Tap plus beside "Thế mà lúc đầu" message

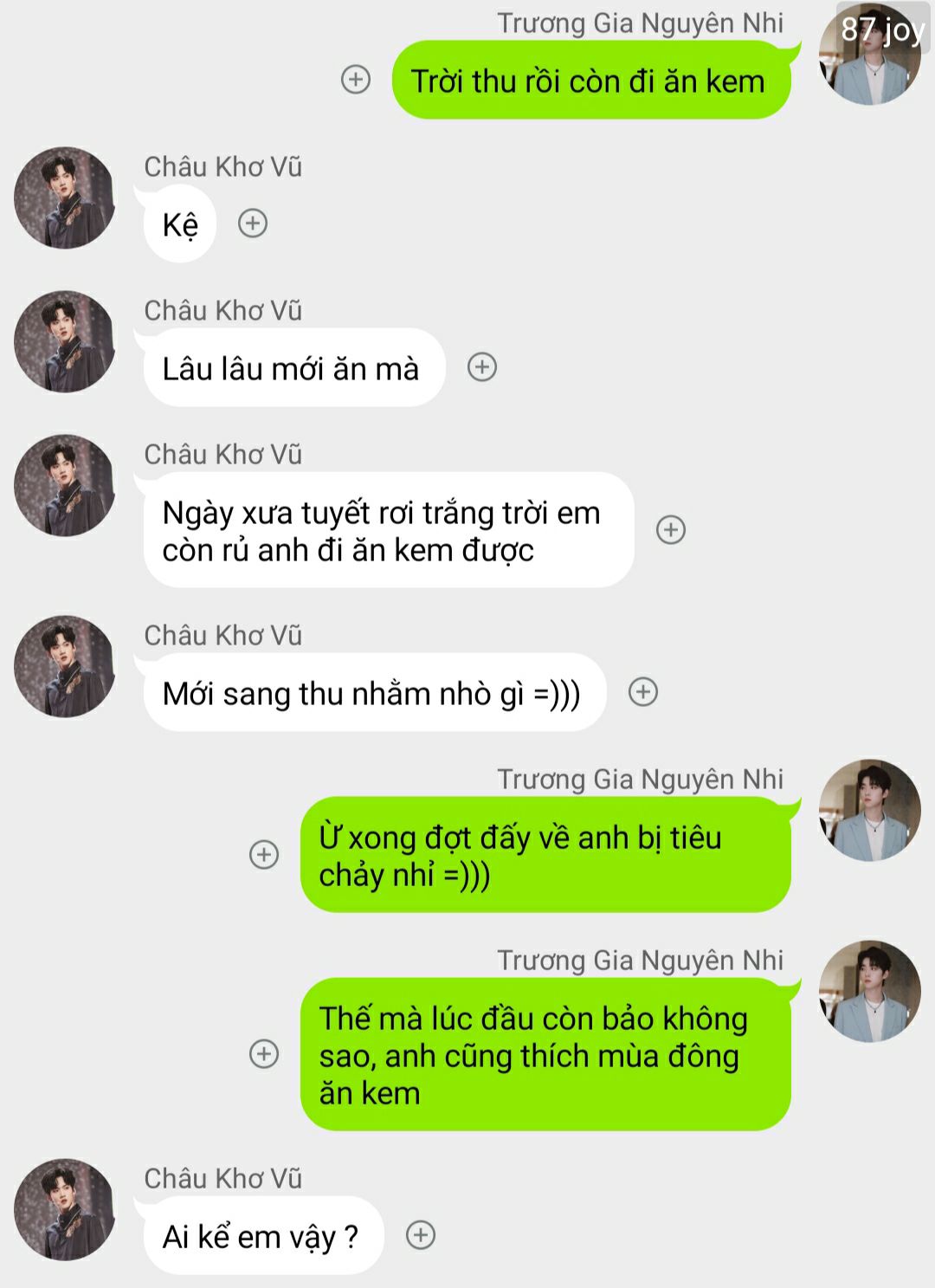(264, 1053)
